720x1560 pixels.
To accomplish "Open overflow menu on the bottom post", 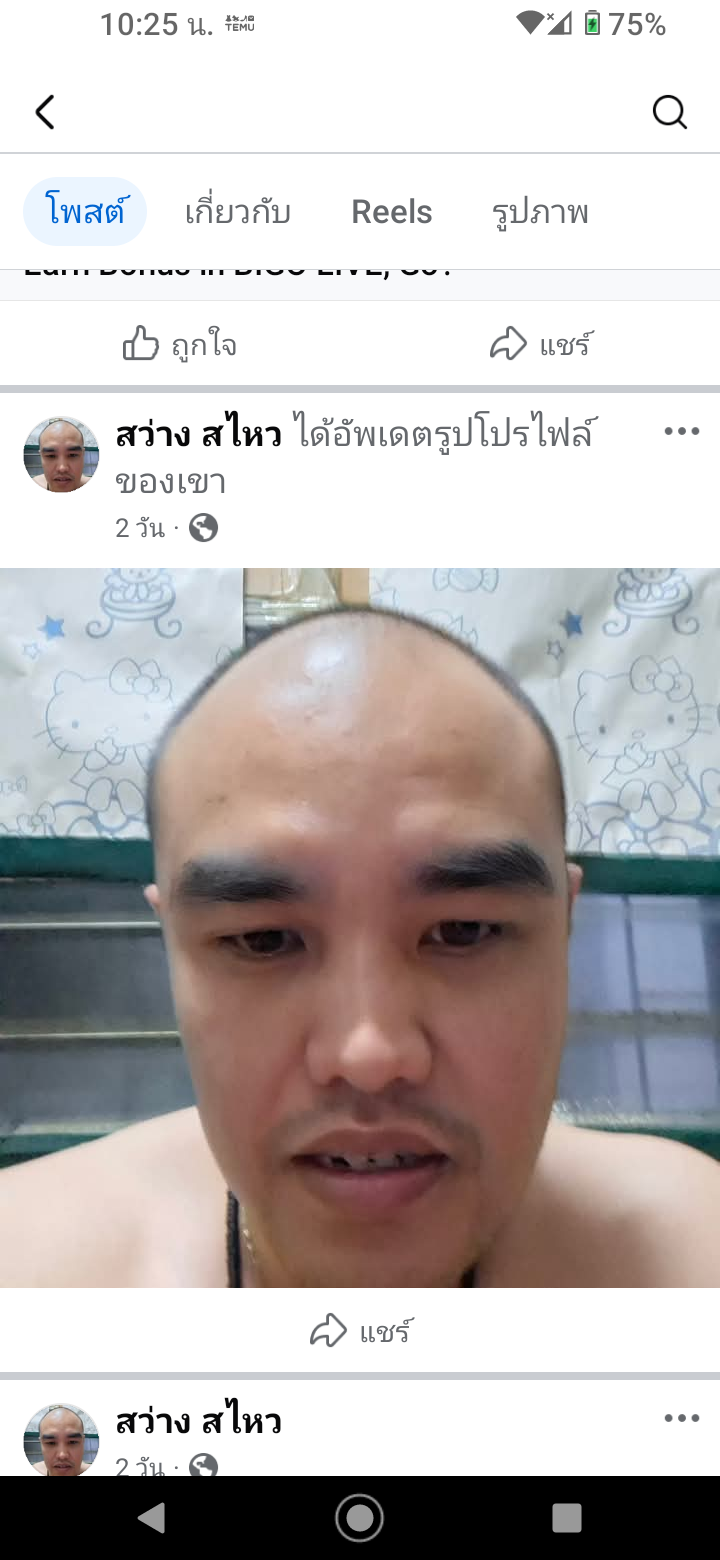I will 682,1418.
